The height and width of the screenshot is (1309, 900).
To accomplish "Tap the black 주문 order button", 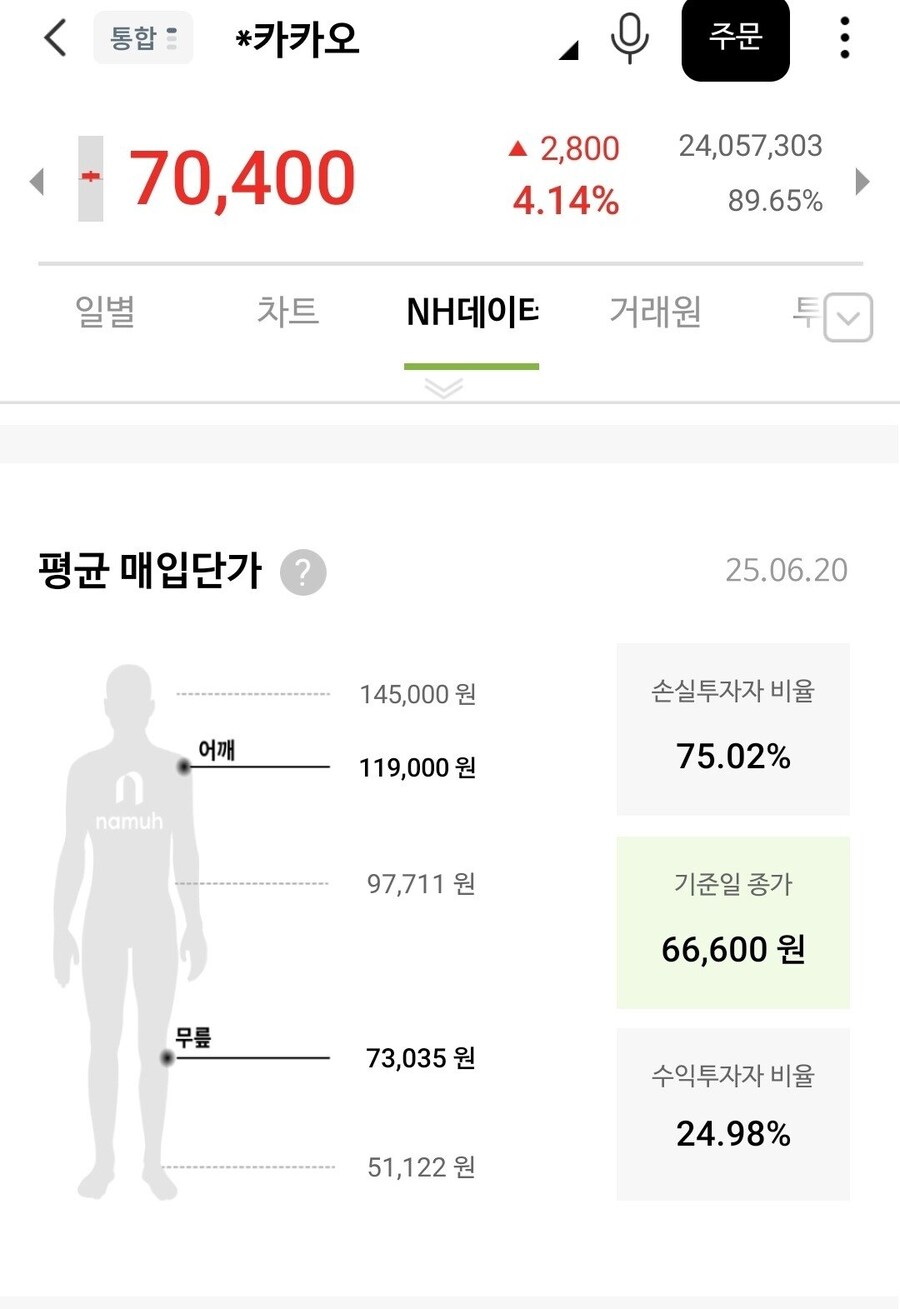I will coord(736,40).
